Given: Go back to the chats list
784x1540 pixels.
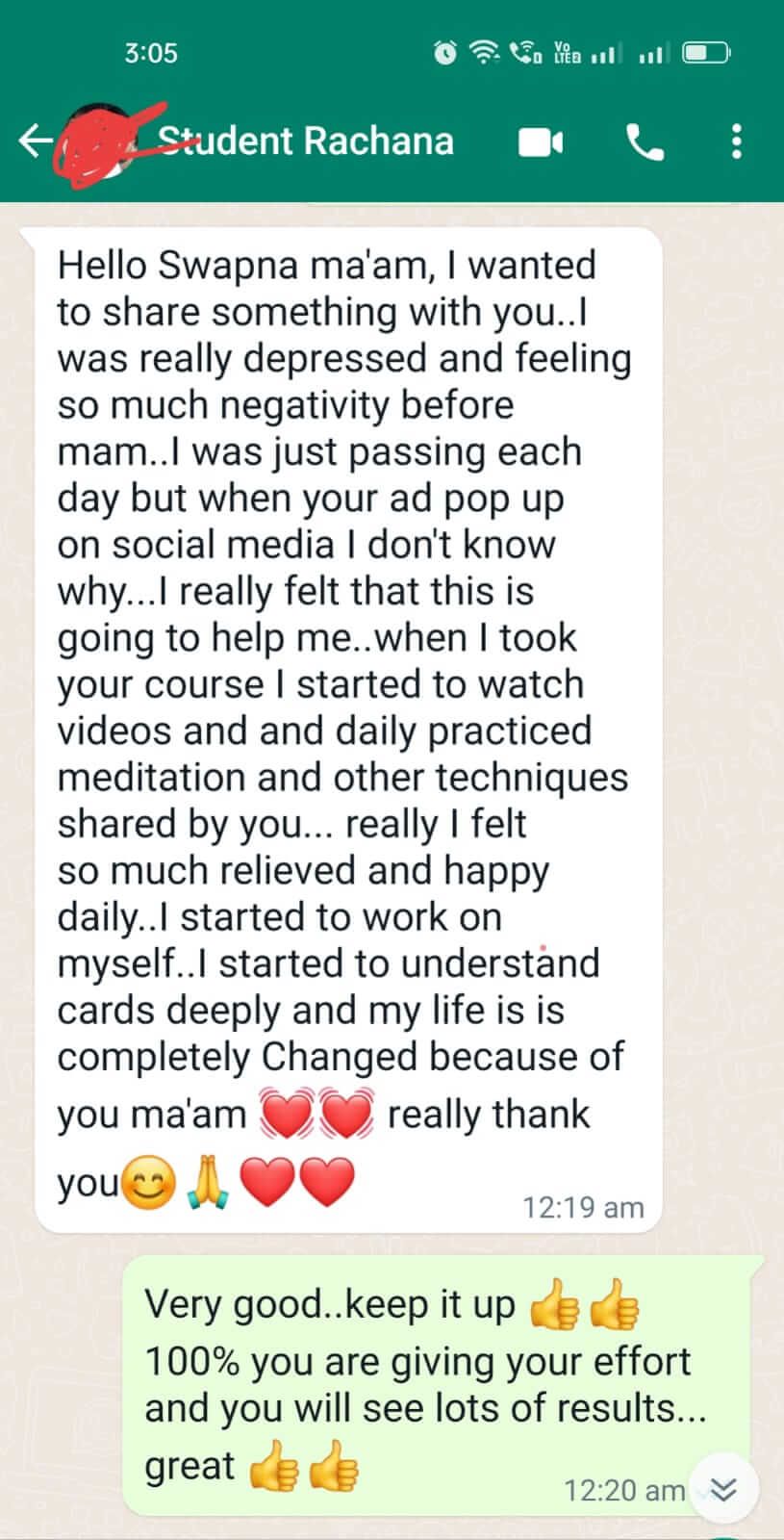Looking at the screenshot, I should click(x=35, y=141).
